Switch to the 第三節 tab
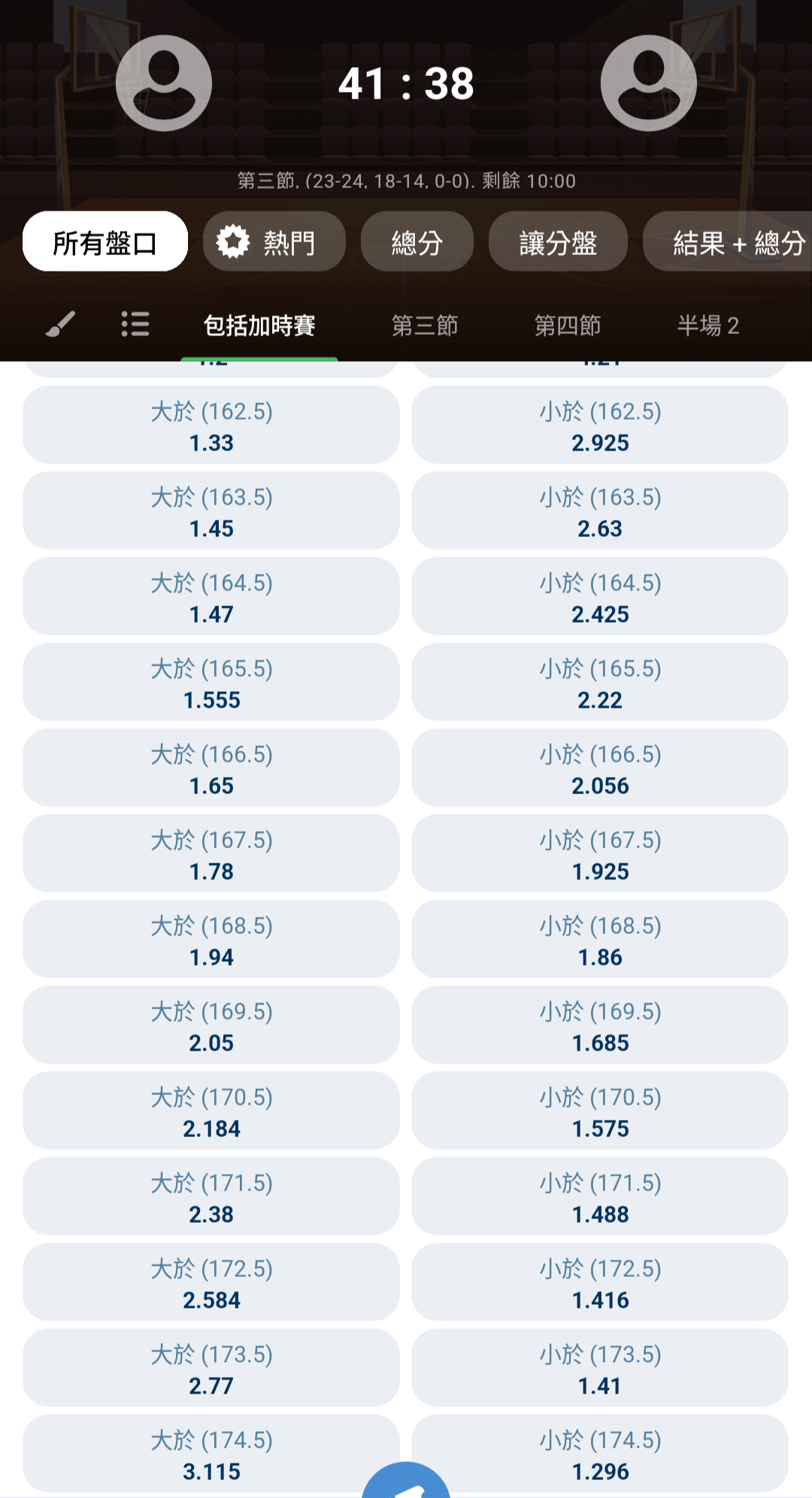 (x=425, y=325)
